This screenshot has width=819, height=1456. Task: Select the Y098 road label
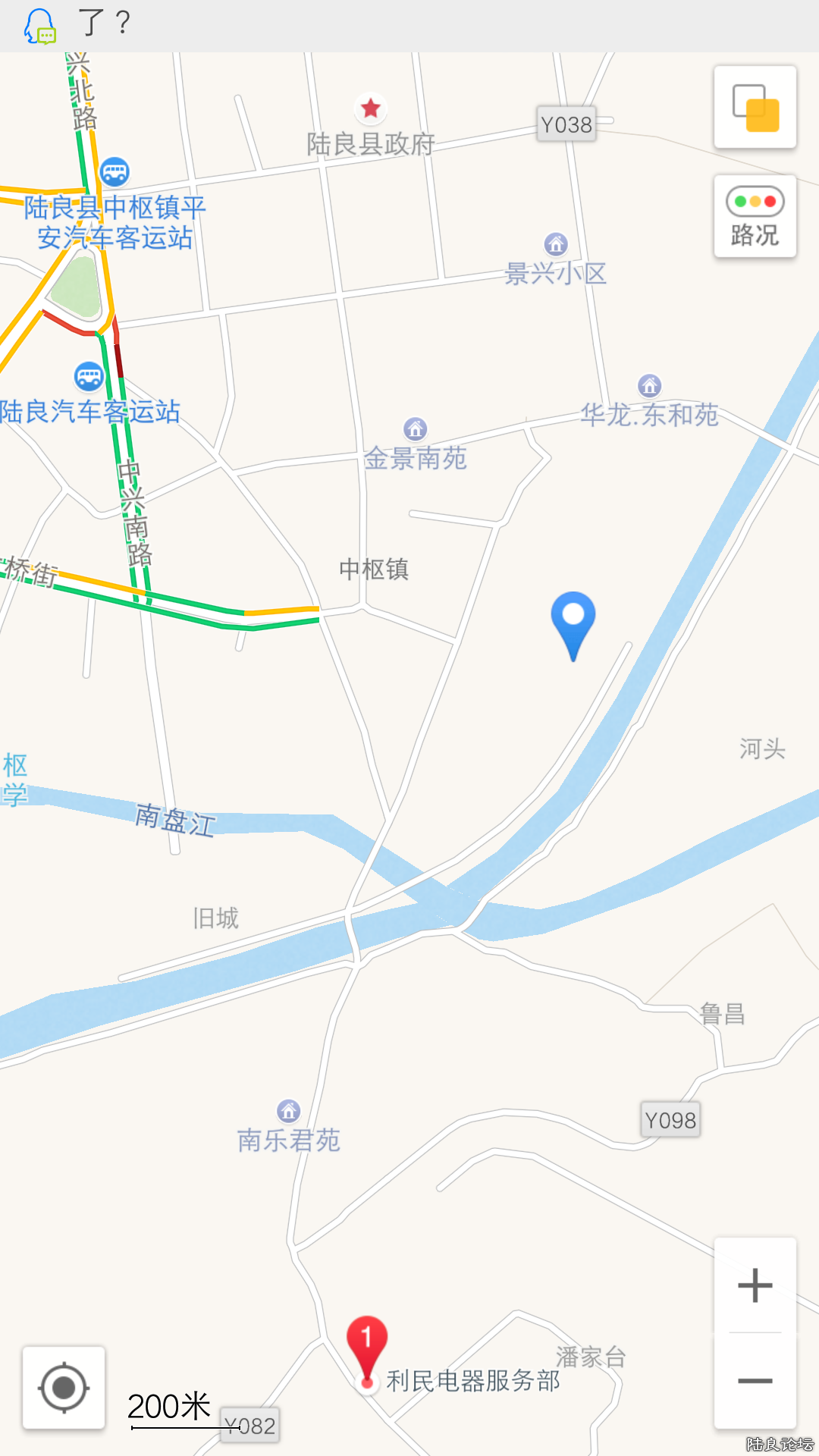point(670,1119)
